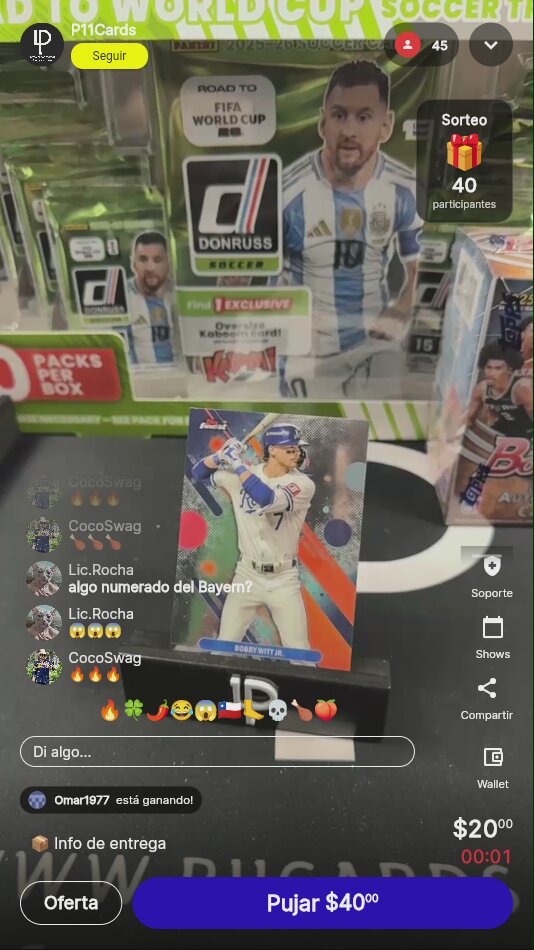Bid with the Pujar $40 button

click(323, 903)
